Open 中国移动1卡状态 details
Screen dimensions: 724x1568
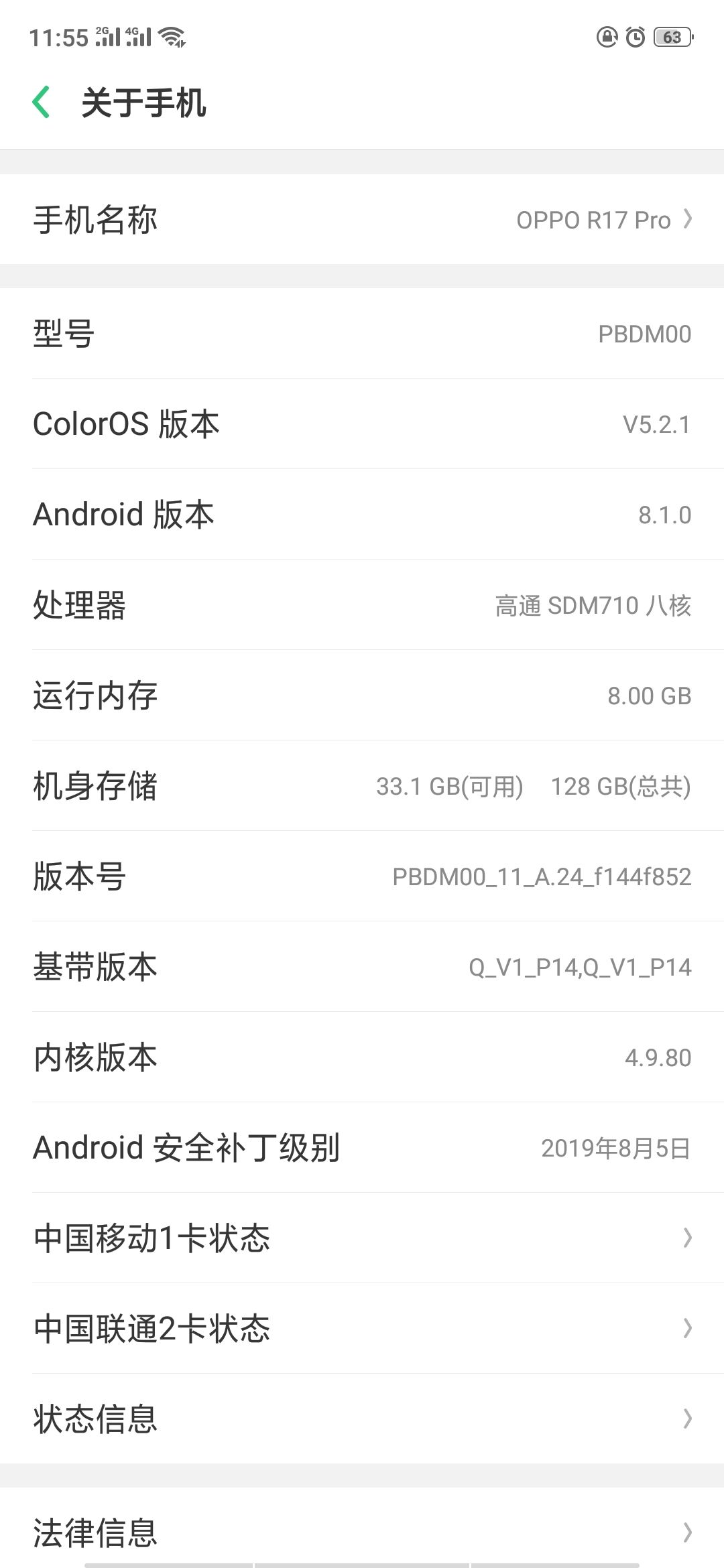point(362,1238)
